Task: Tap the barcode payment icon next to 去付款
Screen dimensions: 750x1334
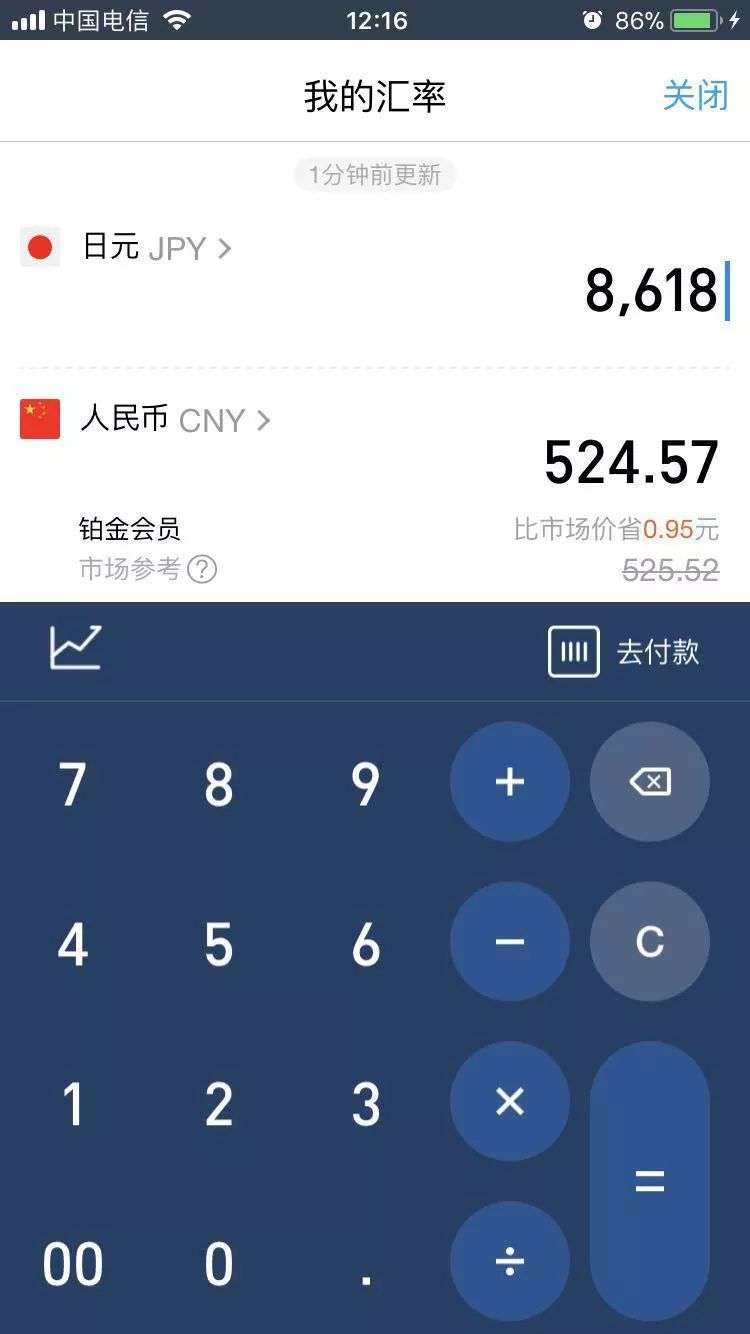Action: 573,651
